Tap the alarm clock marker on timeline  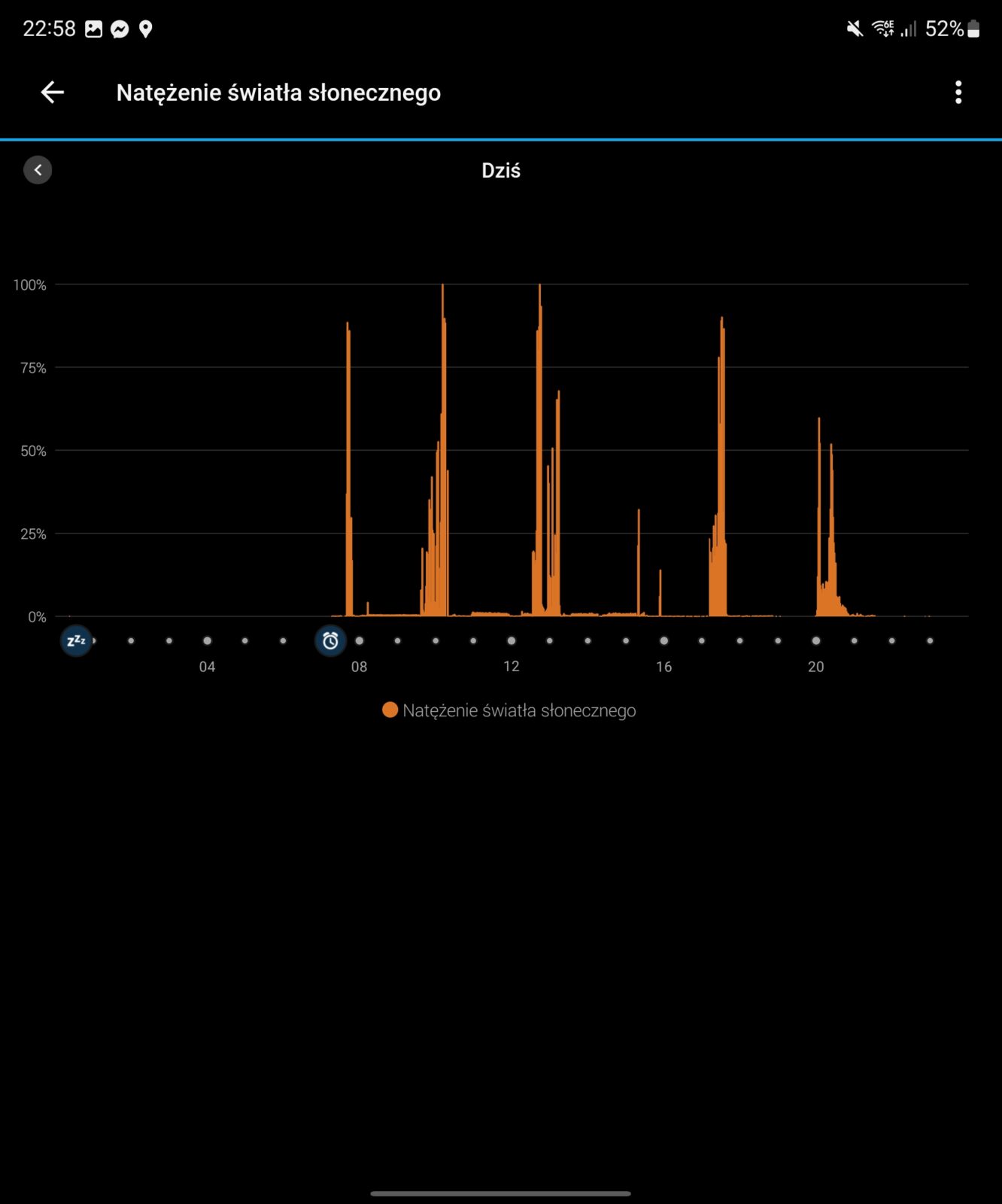pos(330,641)
